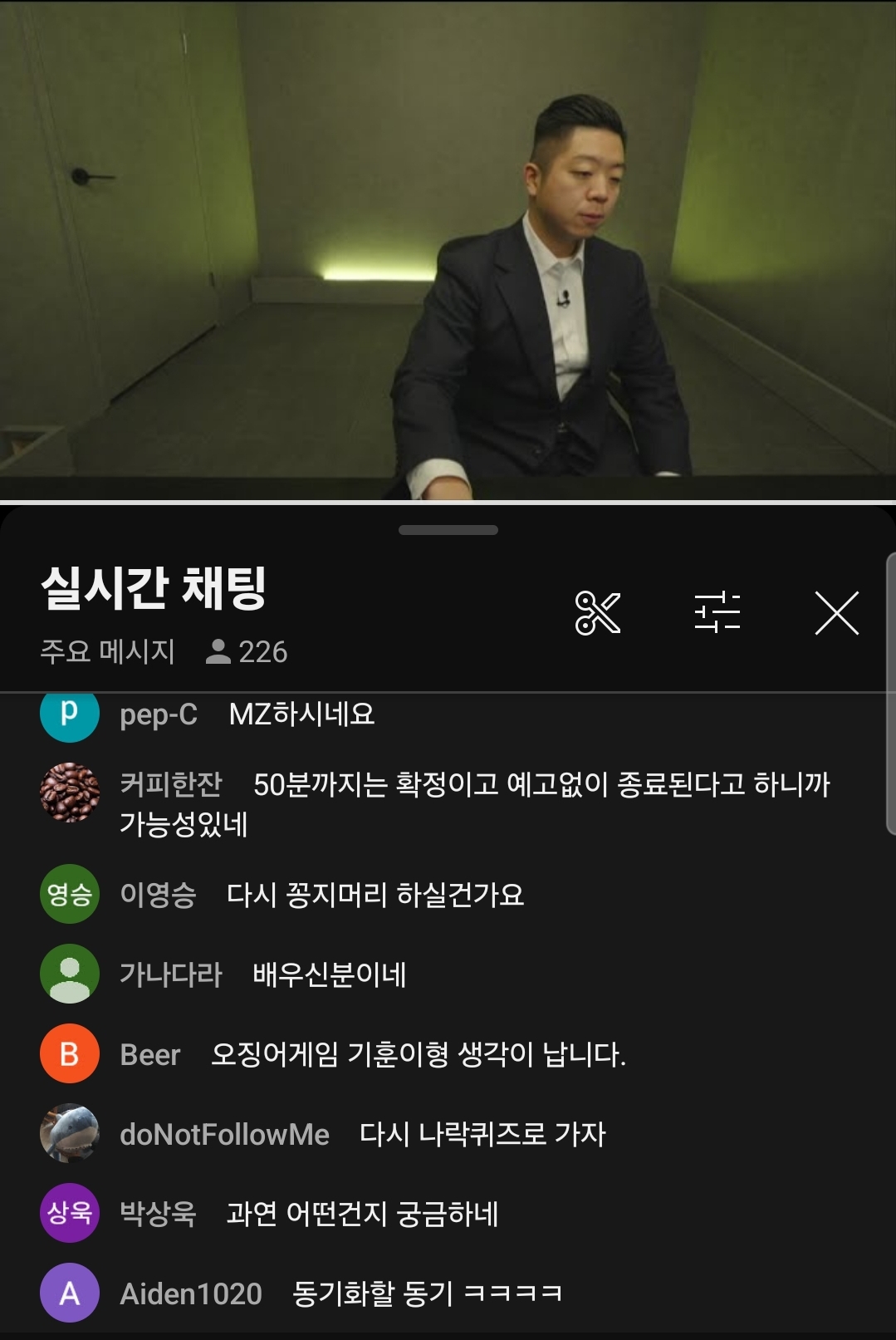
Task: Open doNotFollowMe's chat message options
Action: 482,1134
